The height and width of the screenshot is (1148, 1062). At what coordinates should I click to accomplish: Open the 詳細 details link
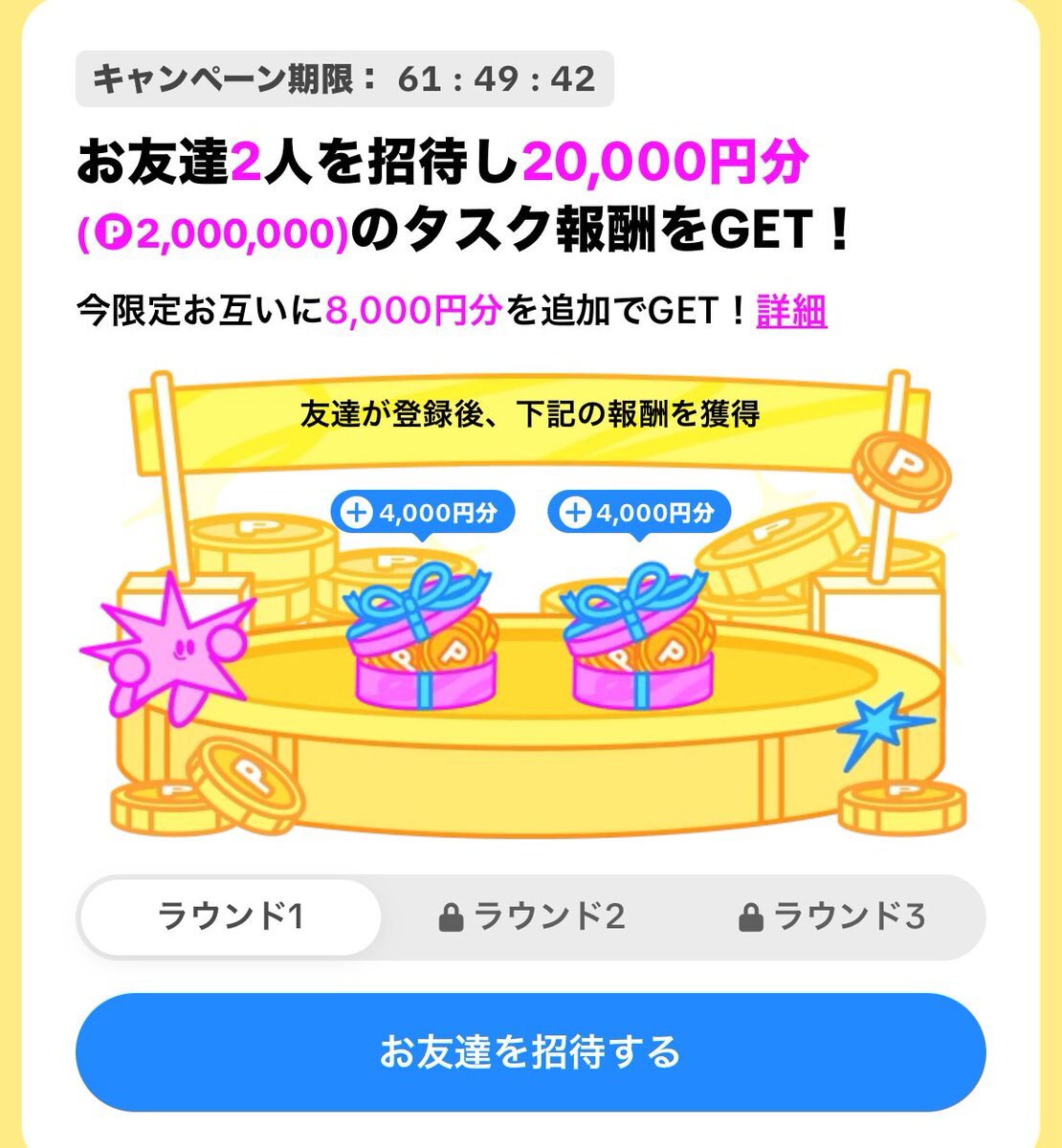(790, 311)
